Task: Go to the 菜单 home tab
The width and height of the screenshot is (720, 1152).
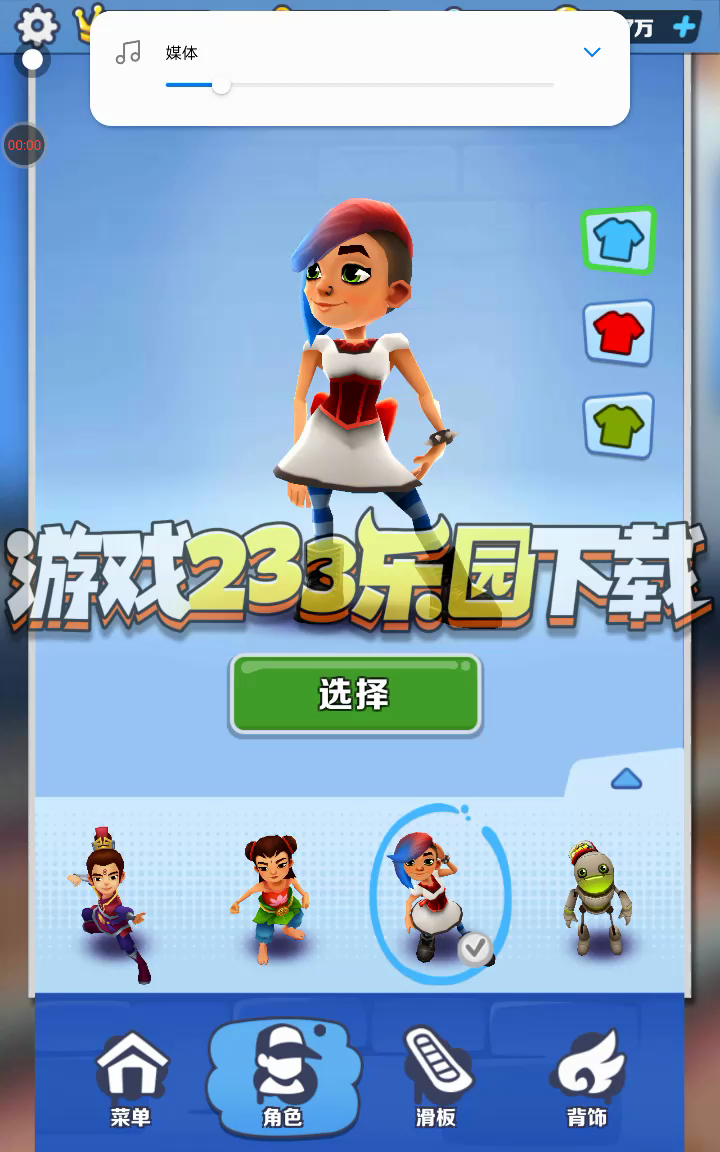Action: pyautogui.click(x=132, y=1079)
